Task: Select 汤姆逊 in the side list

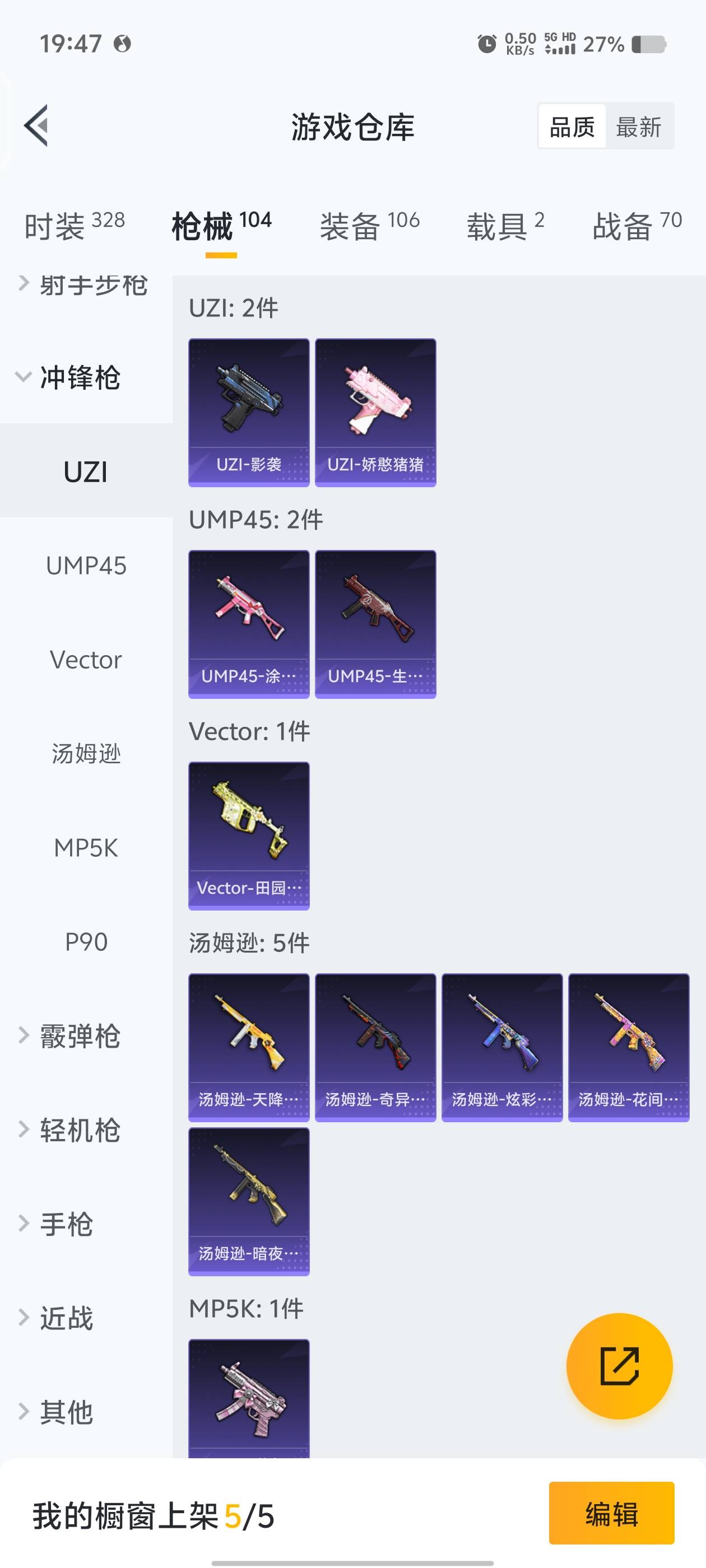Action: 86,754
